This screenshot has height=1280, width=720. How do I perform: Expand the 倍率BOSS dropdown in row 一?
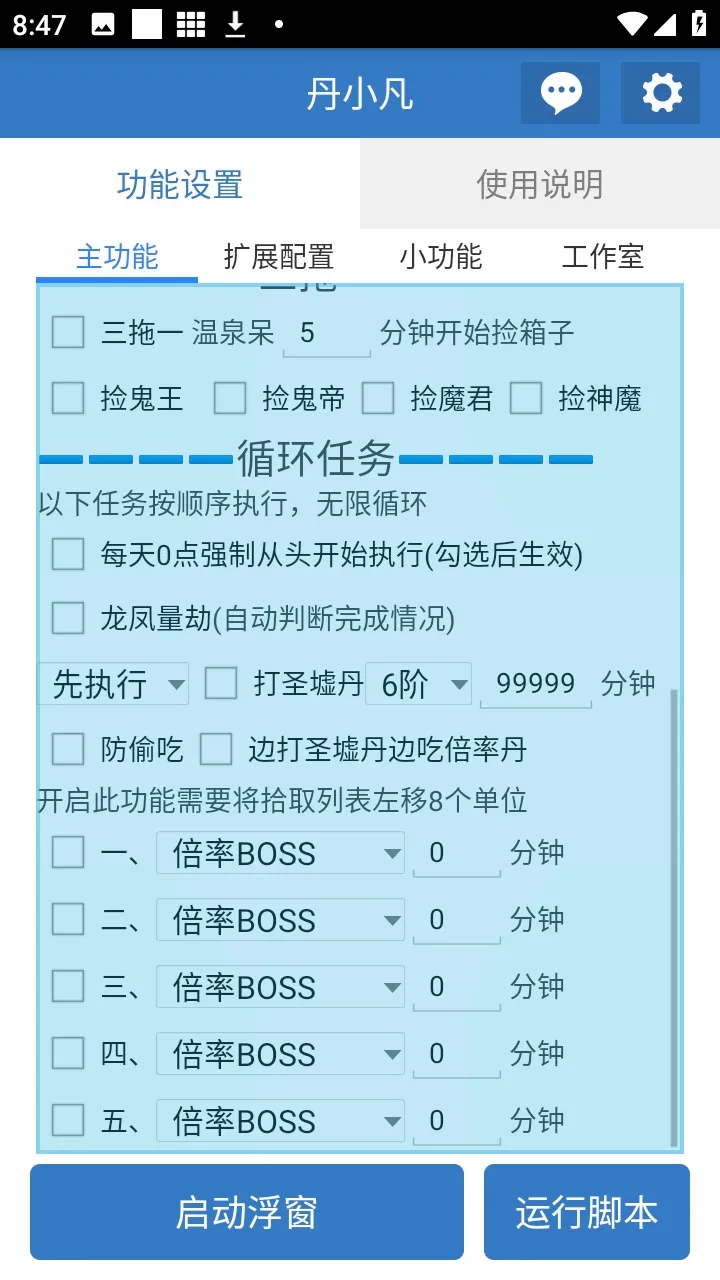click(281, 853)
